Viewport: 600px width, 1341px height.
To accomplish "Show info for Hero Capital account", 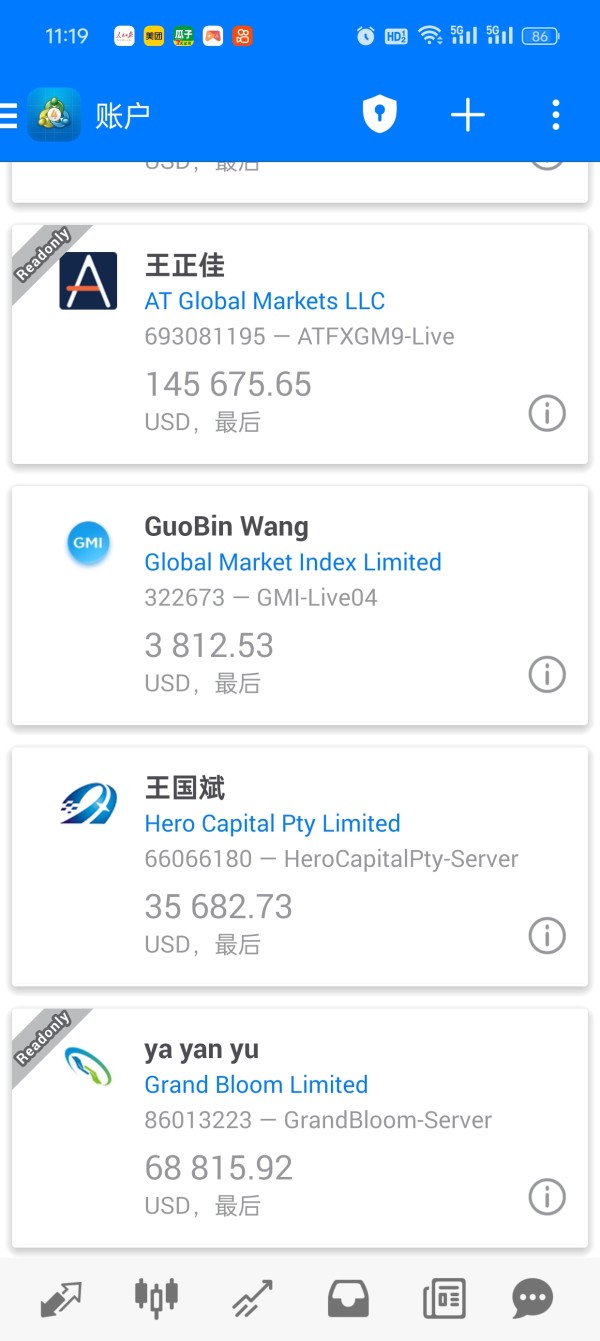I will point(547,935).
